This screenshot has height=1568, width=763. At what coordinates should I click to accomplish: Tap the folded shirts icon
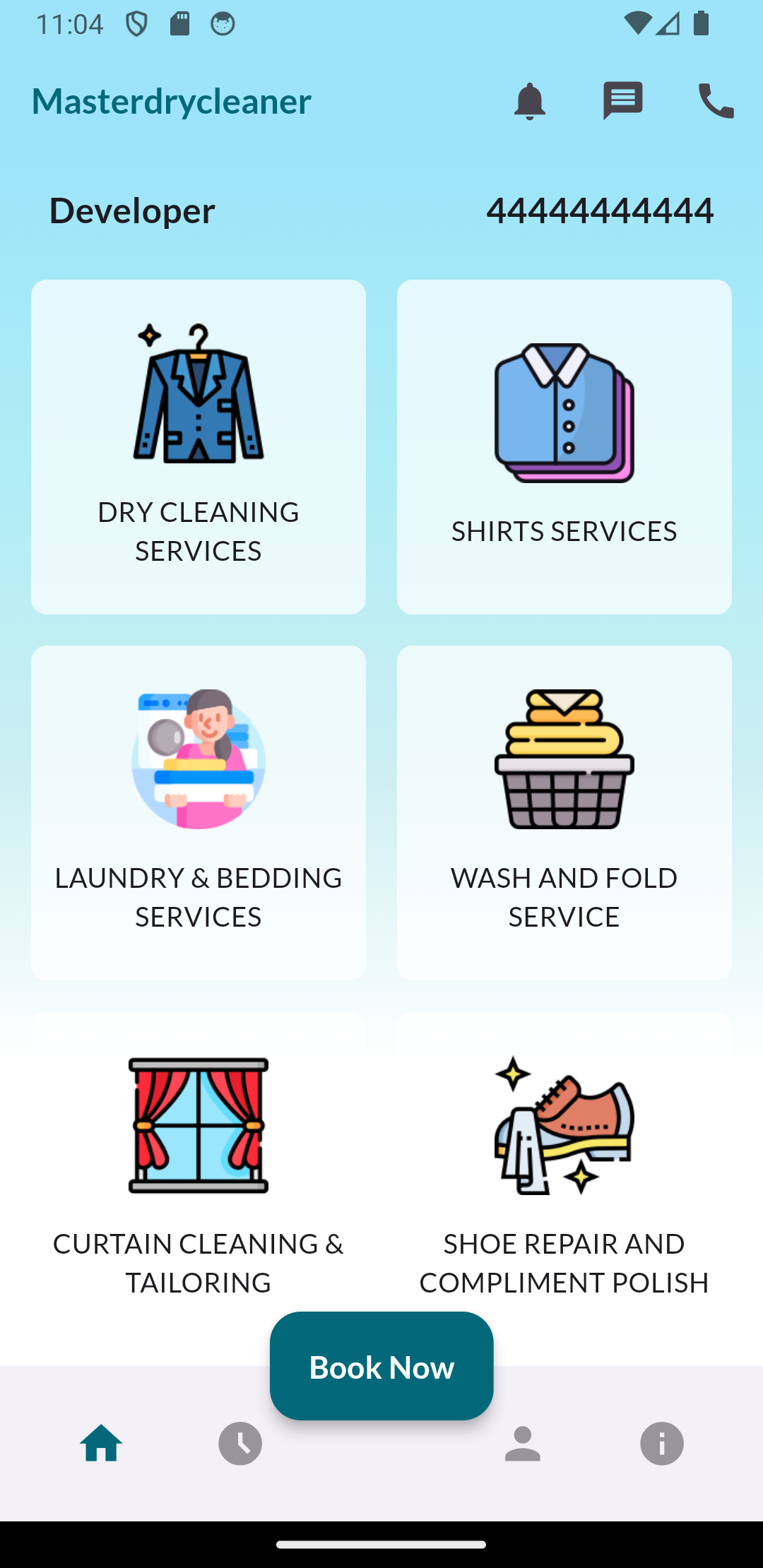click(x=564, y=413)
